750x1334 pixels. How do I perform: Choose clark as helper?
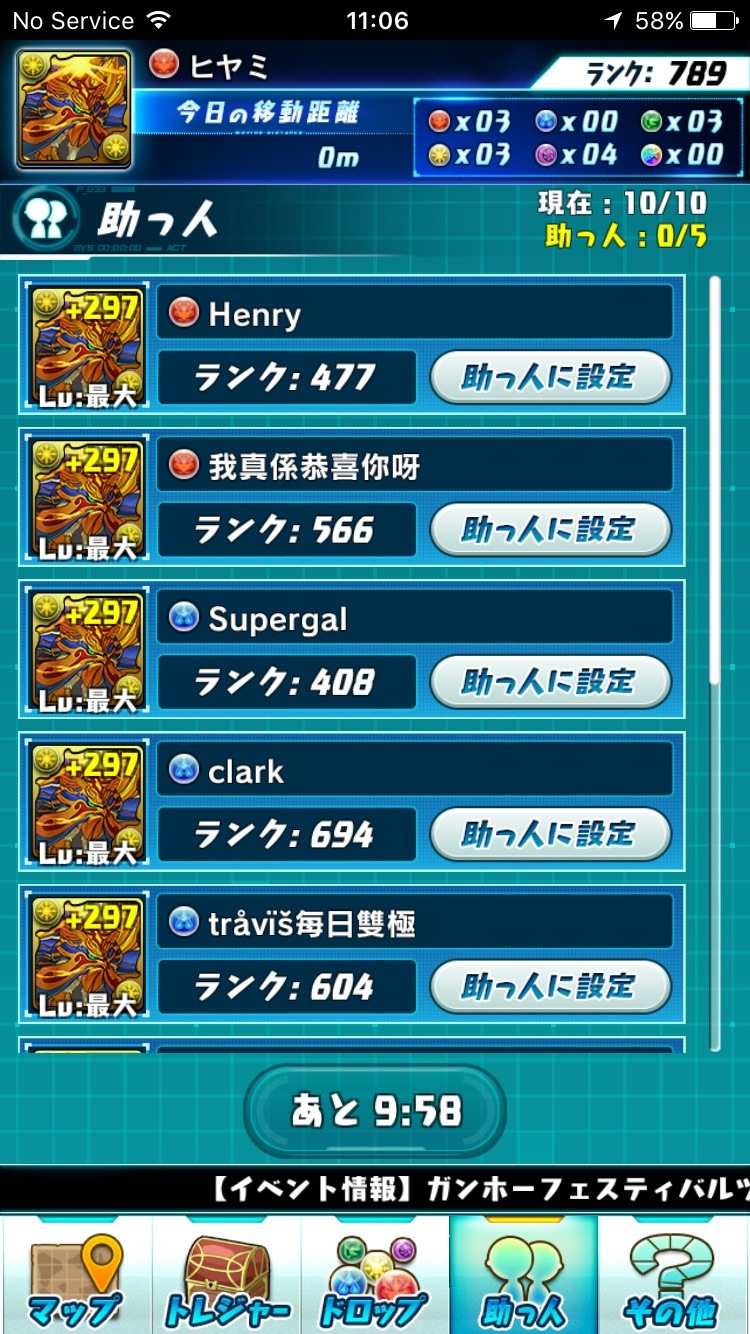click(x=550, y=834)
